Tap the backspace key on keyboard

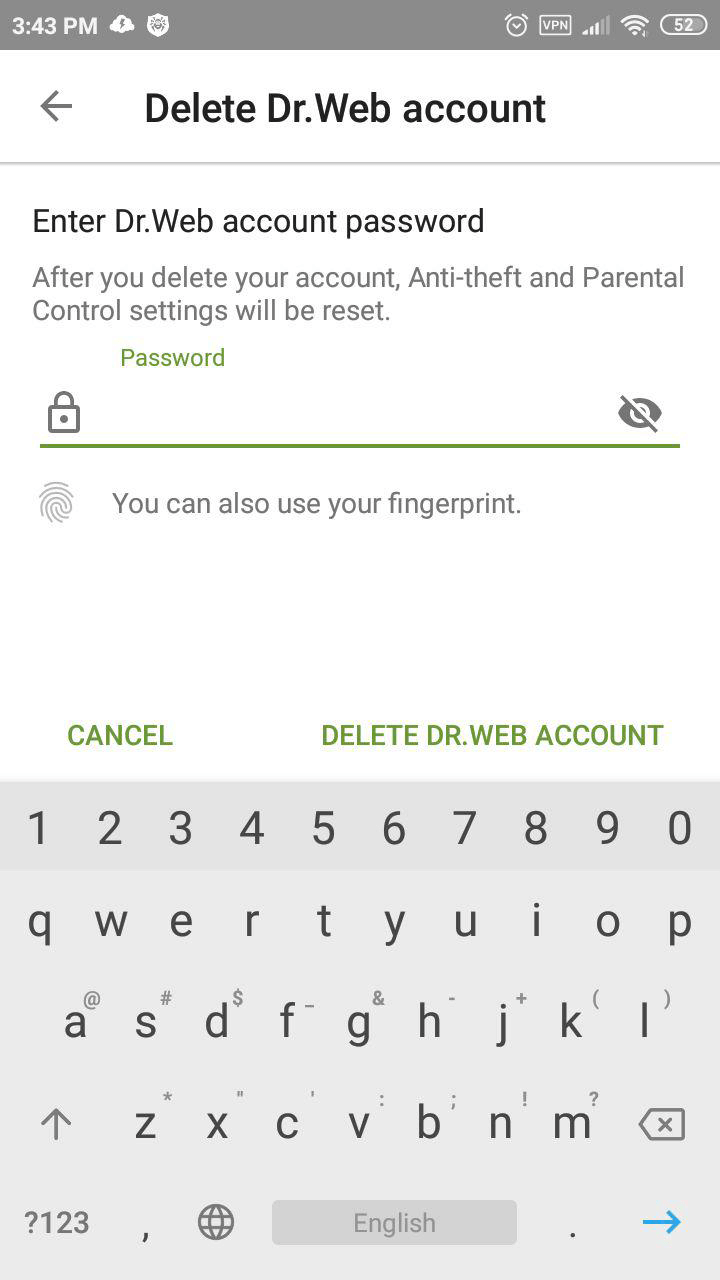coord(662,1124)
